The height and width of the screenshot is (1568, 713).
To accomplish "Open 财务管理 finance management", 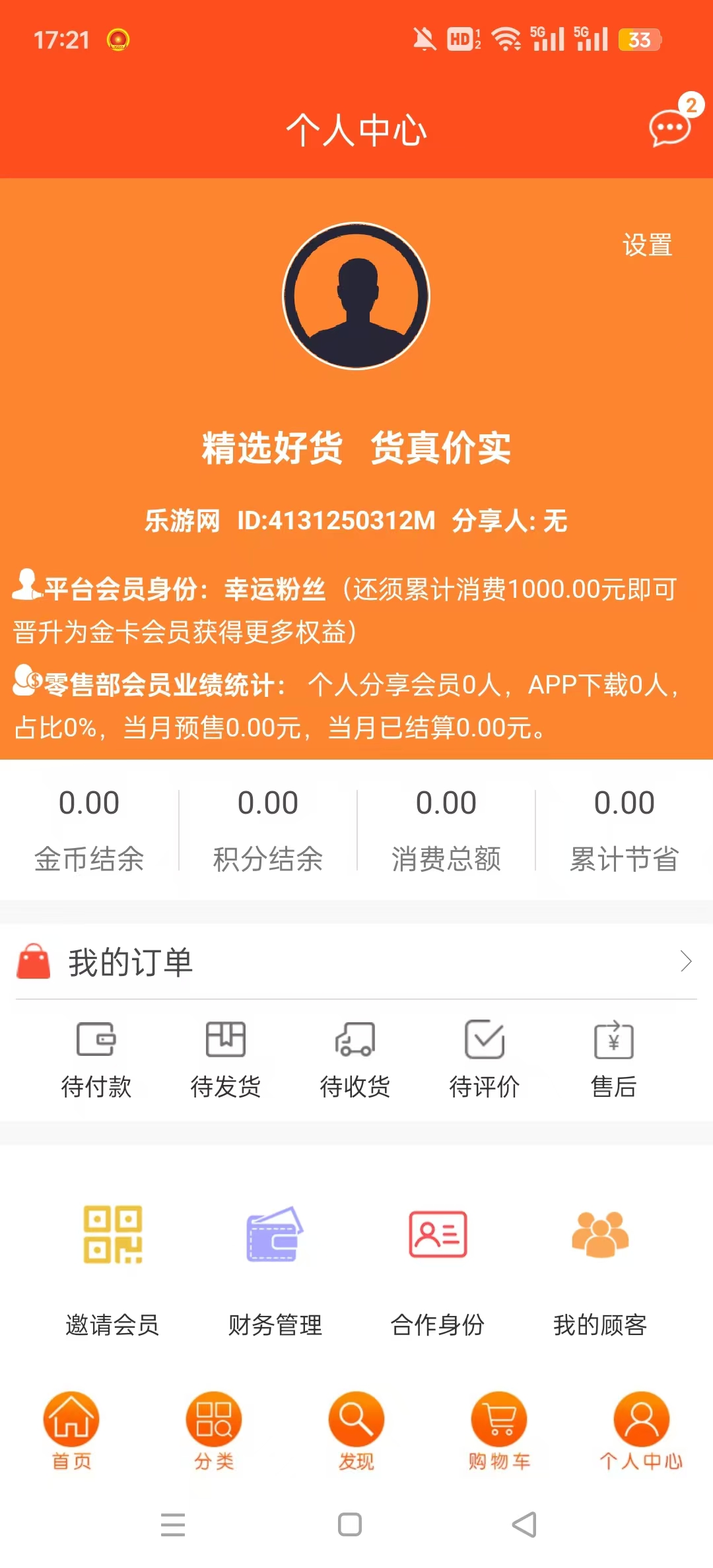I will [275, 1267].
